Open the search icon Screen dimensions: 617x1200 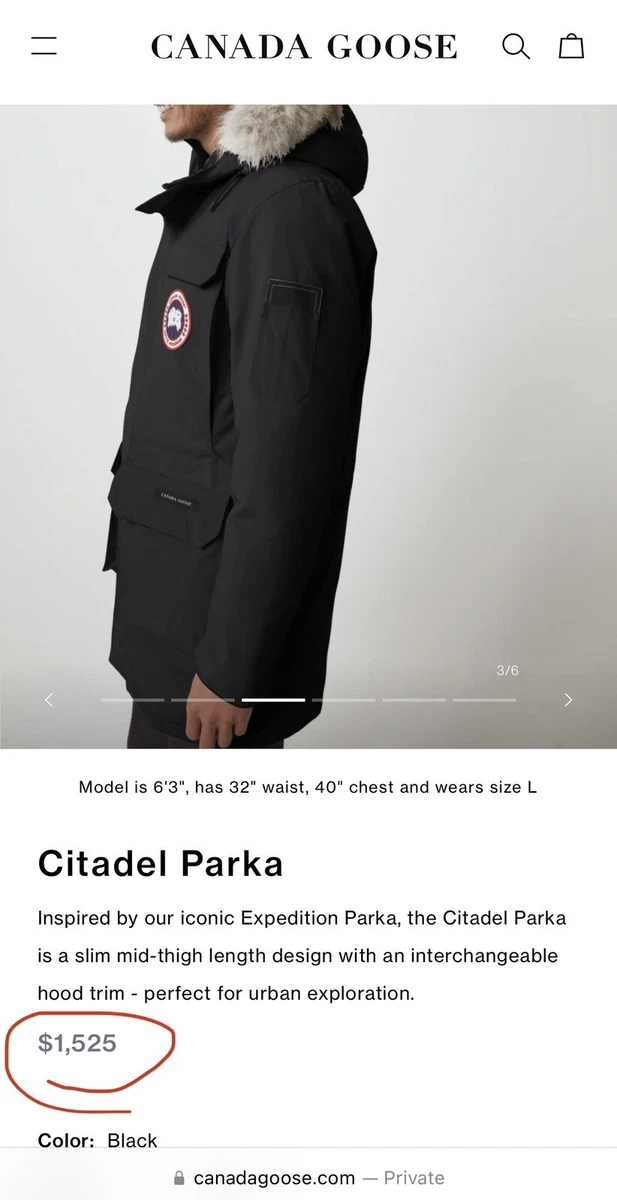click(516, 46)
